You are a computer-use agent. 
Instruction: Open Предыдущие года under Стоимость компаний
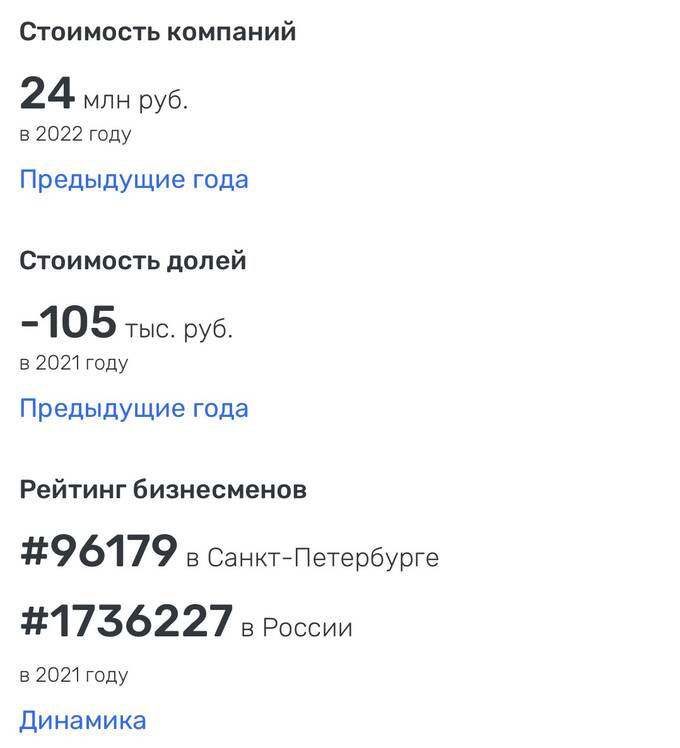pos(134,180)
